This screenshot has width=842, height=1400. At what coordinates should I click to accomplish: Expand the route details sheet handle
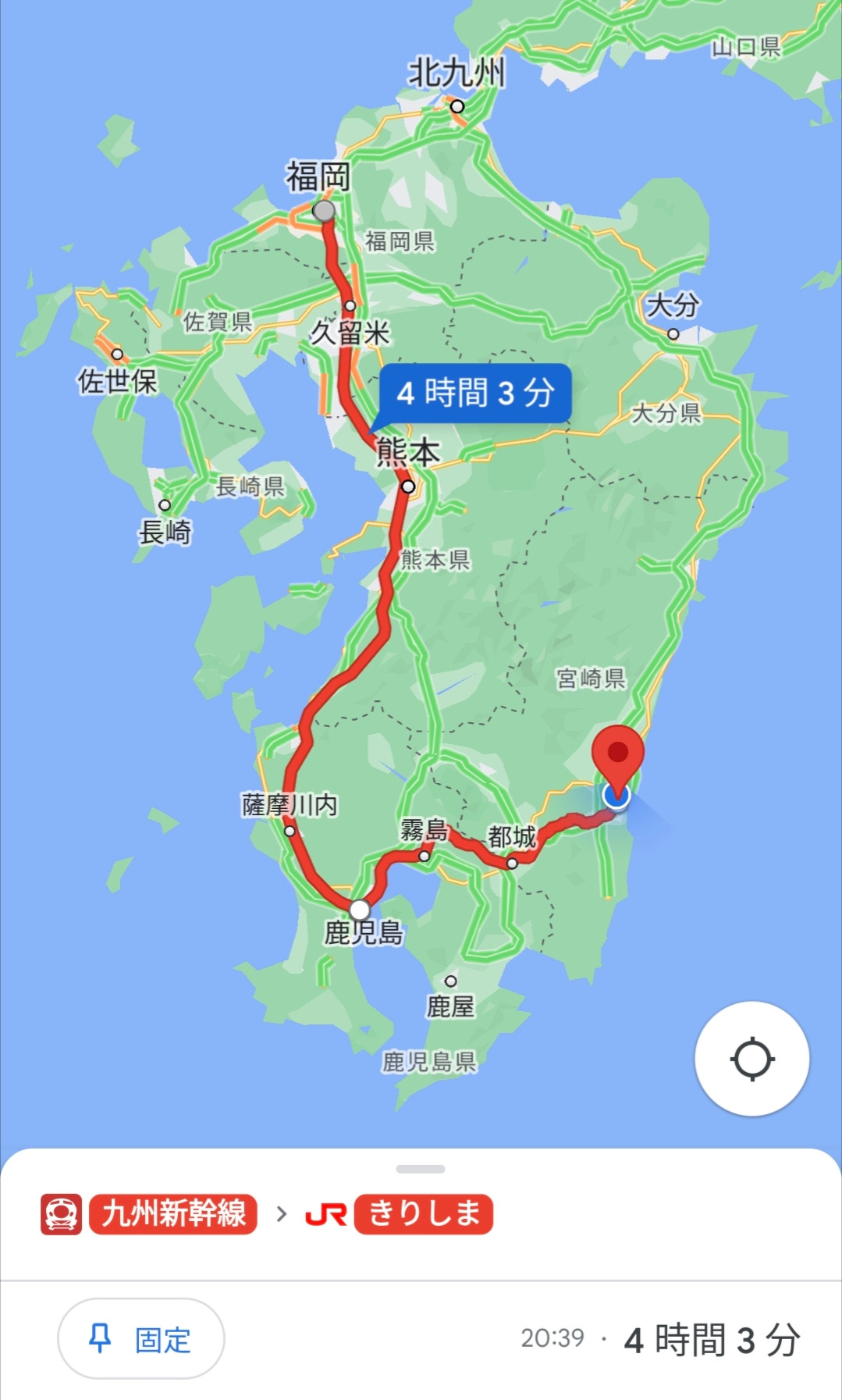pos(421,1169)
